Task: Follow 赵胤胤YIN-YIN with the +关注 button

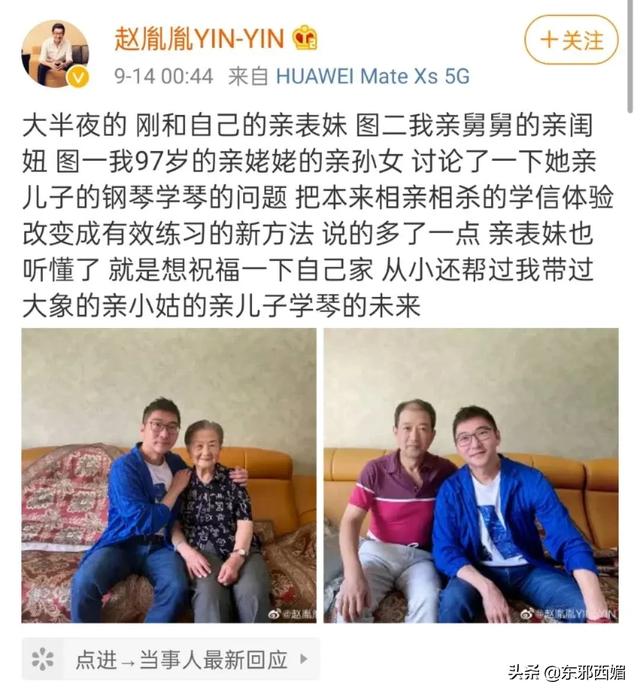Action: [x=572, y=40]
